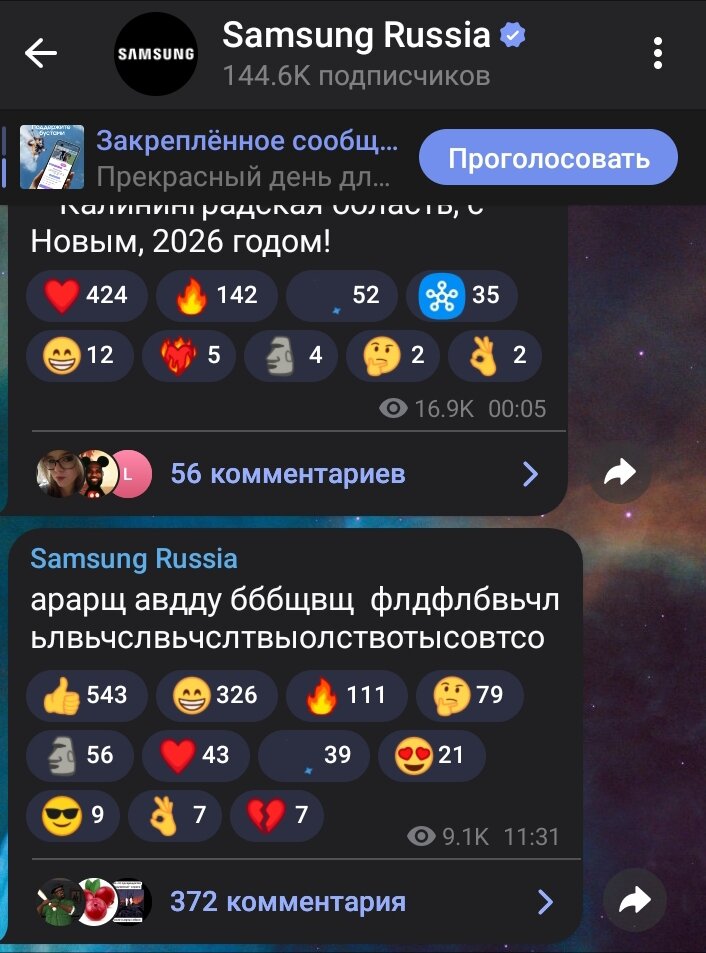Tap the thumbs up reaction with 543

[87, 695]
